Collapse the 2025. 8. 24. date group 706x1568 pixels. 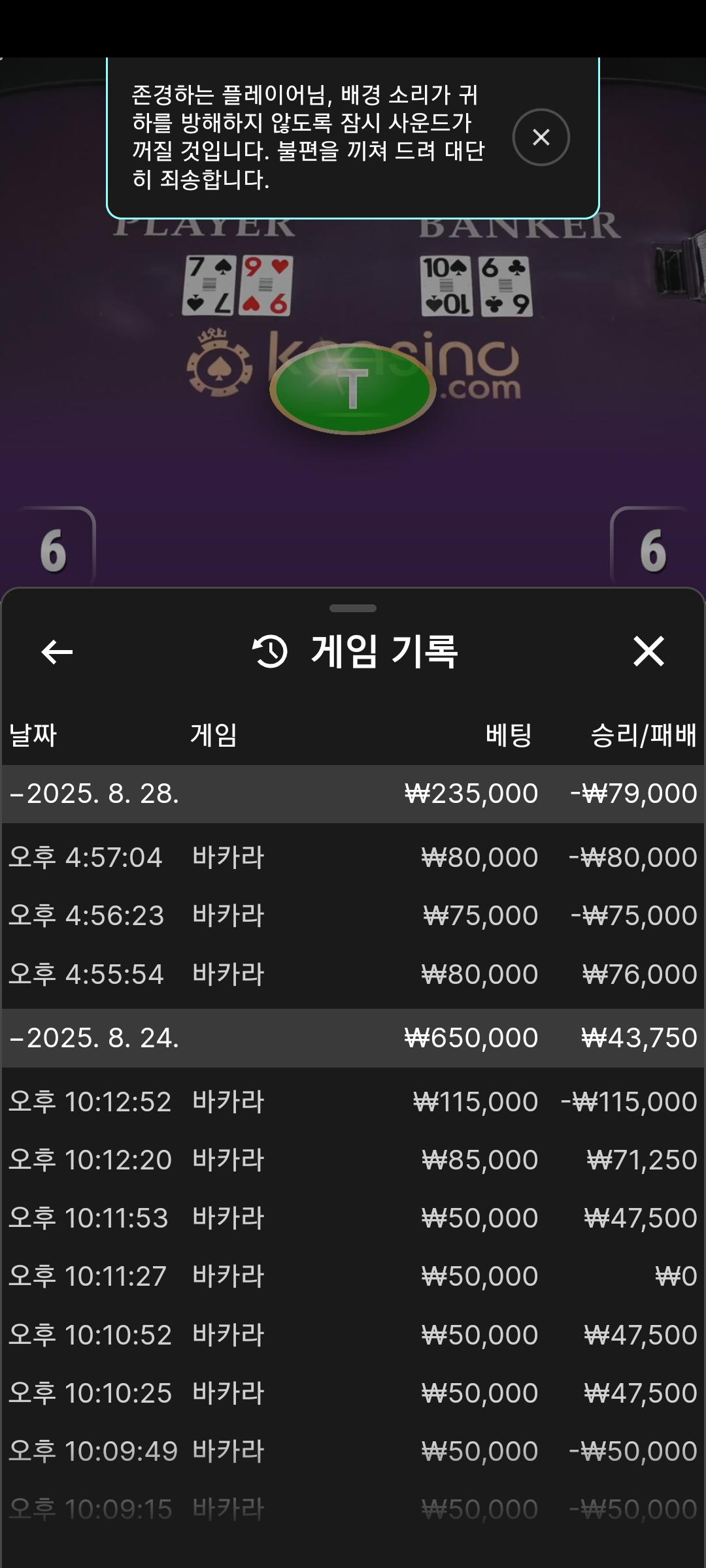95,1038
